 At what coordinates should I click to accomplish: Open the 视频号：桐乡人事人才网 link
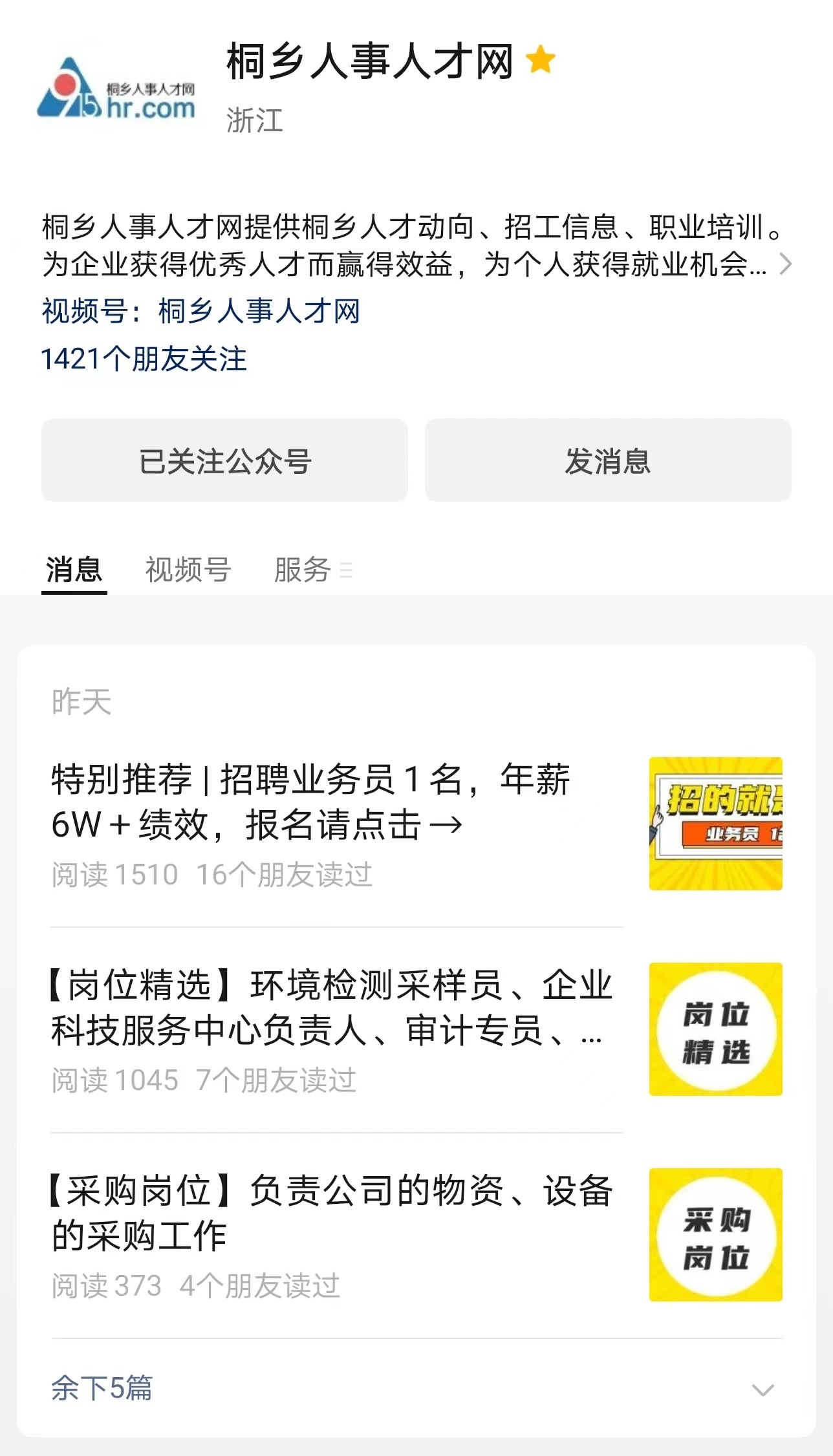click(200, 312)
